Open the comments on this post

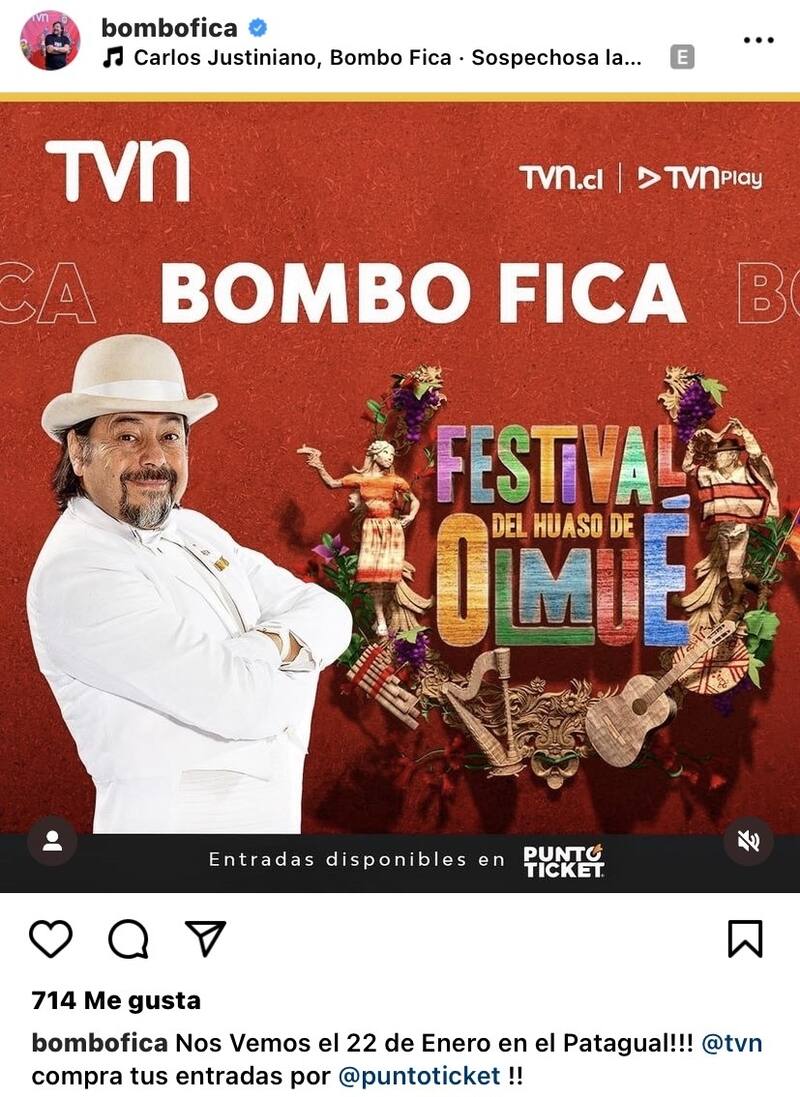(x=128, y=939)
